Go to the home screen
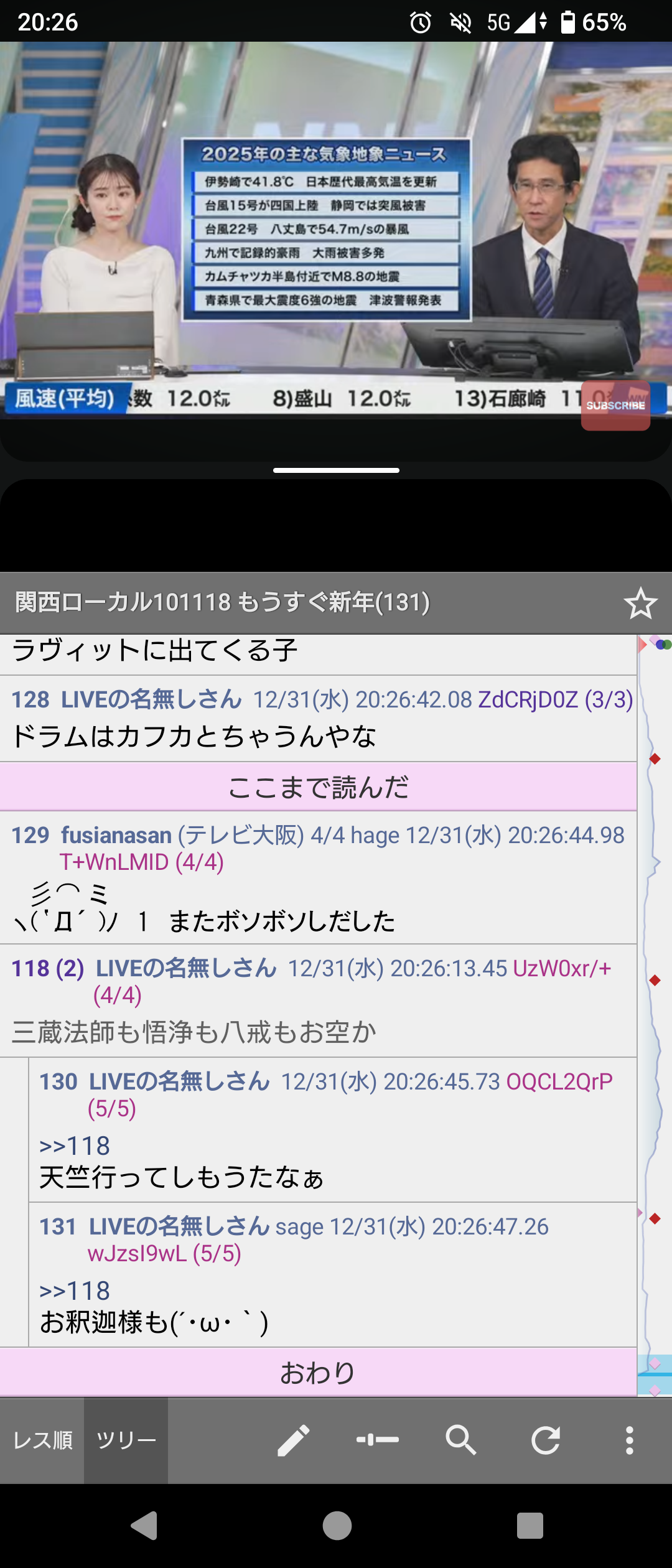672x1568 pixels. [337, 1525]
